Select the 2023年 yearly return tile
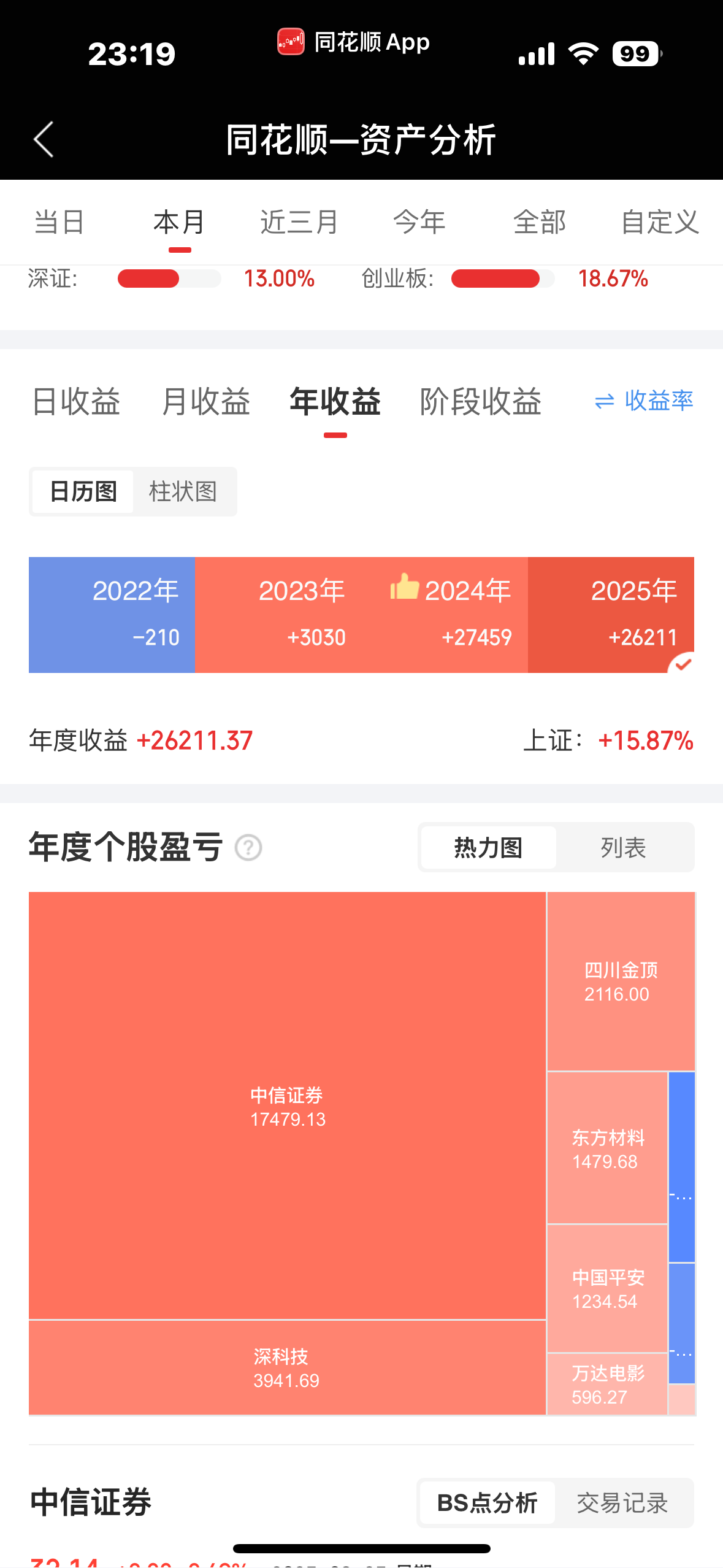Viewport: 723px width, 1568px height. (277, 615)
